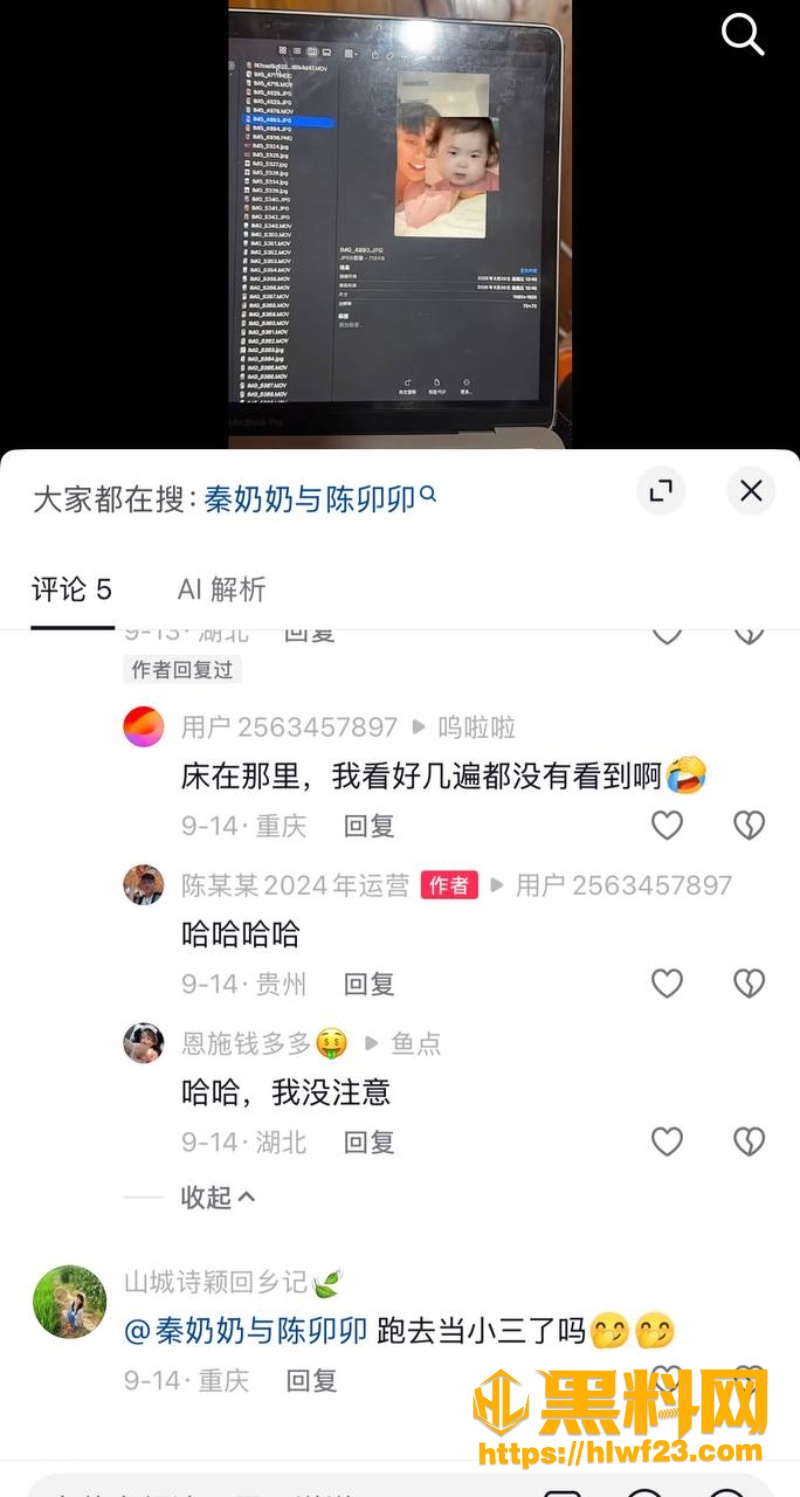Screen dimensions: 800x1497
Task: Dislike the comment by 用户2563457897
Action: pyautogui.click(x=749, y=825)
